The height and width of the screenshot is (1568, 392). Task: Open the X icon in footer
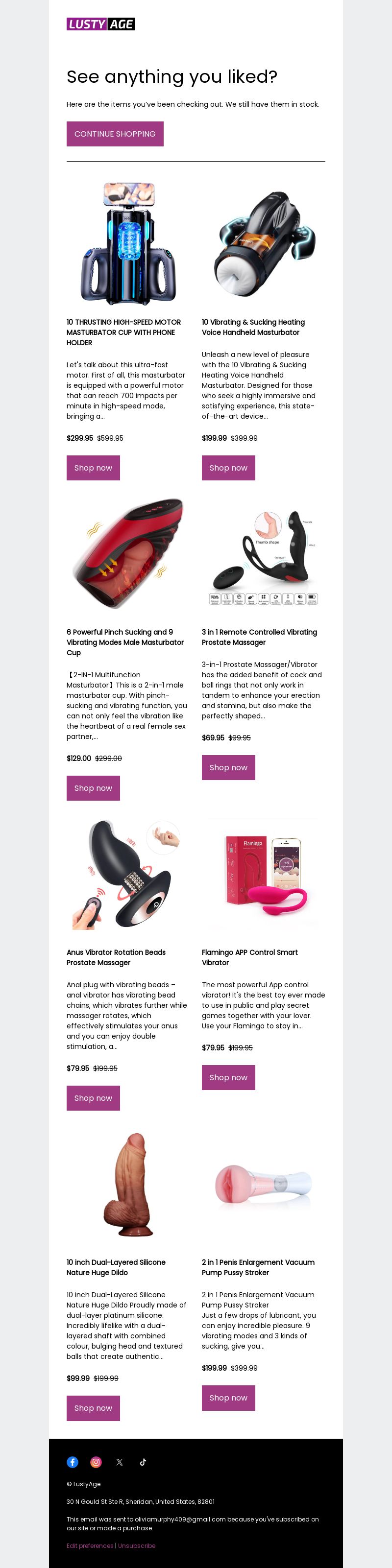pyautogui.click(x=119, y=1461)
